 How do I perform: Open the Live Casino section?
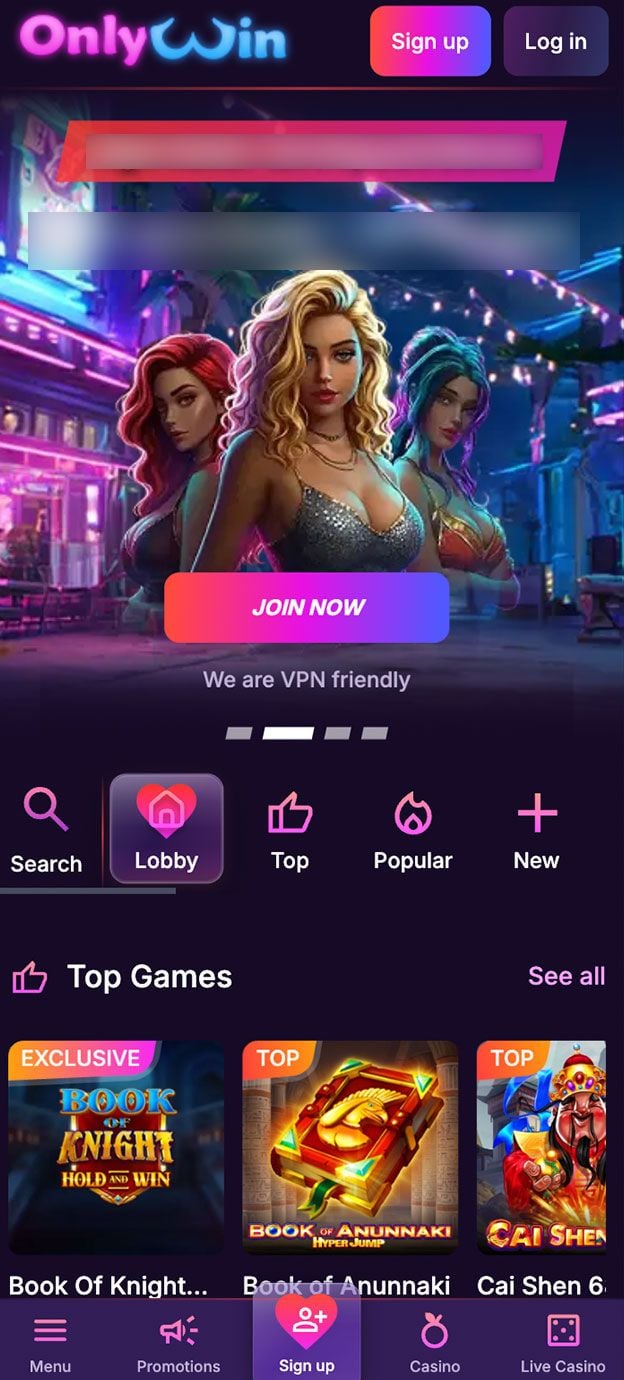click(563, 1343)
